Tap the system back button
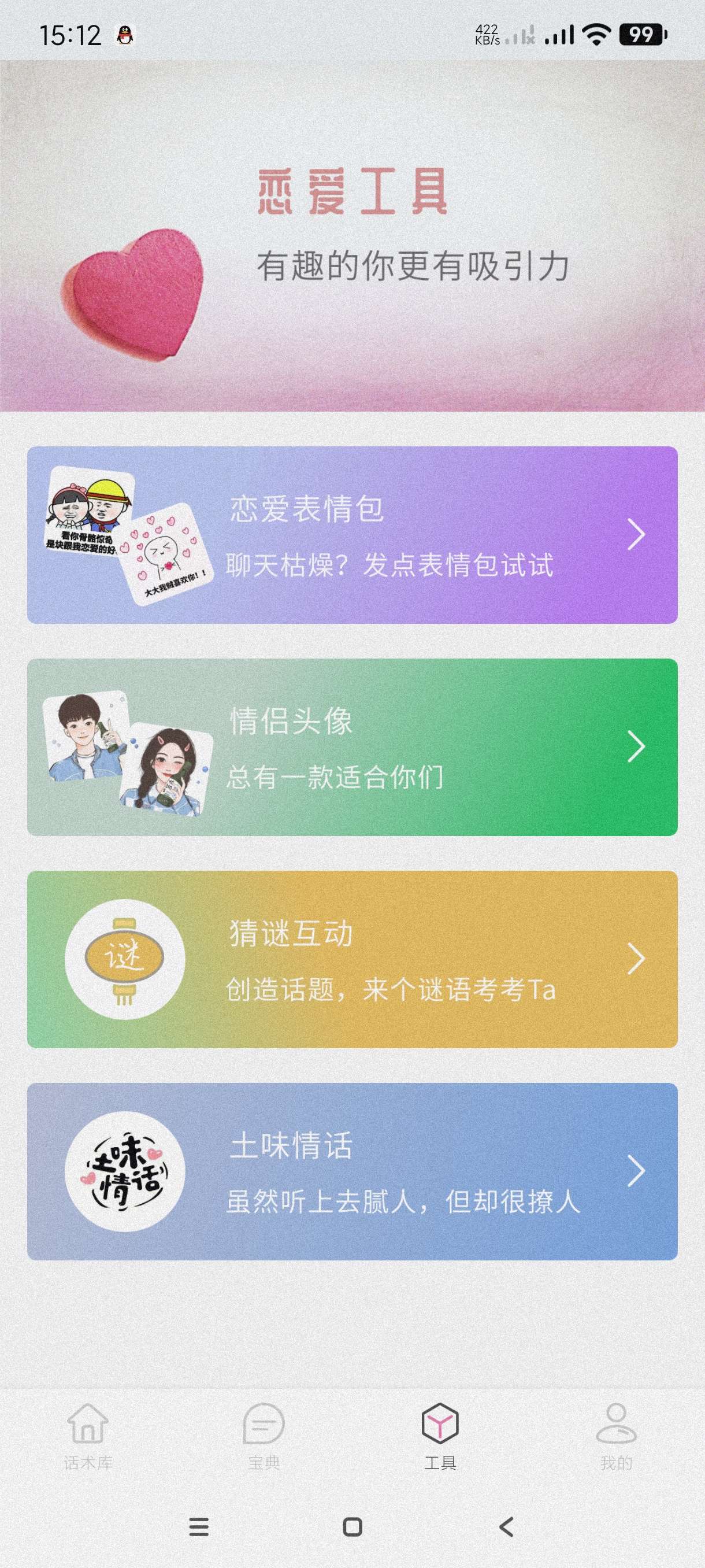705x1568 pixels. 506,1526
